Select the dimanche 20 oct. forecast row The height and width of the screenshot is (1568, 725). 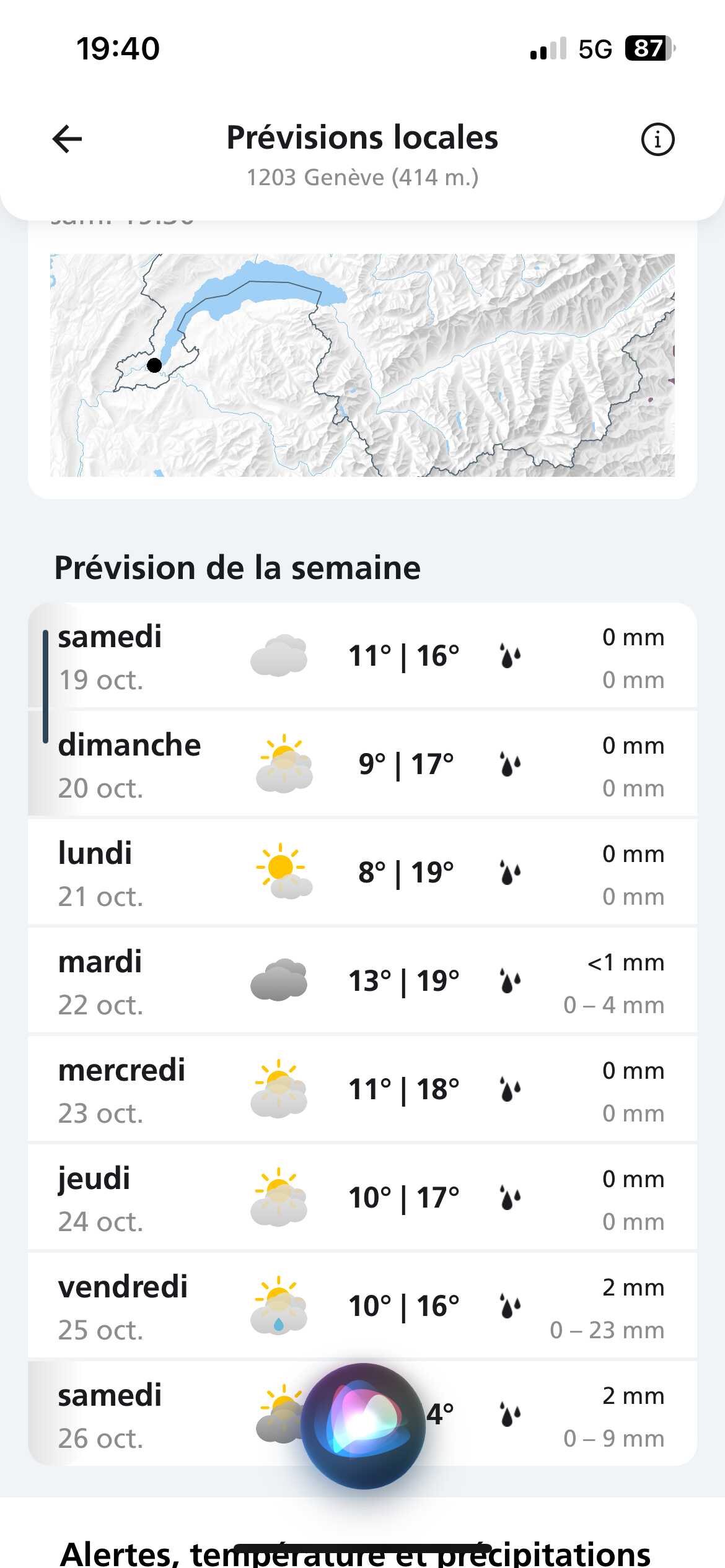[x=362, y=764]
